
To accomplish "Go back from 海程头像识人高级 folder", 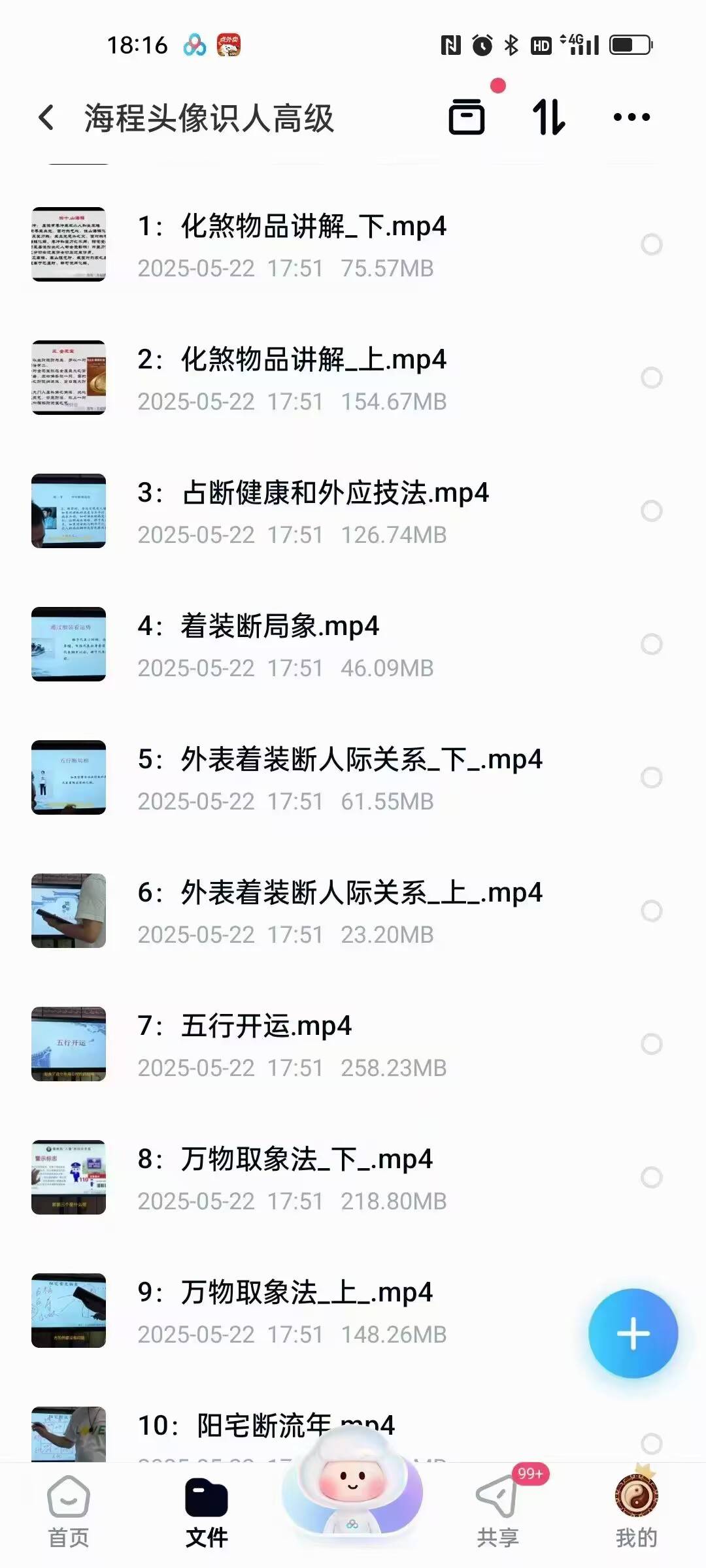I will click(x=46, y=118).
